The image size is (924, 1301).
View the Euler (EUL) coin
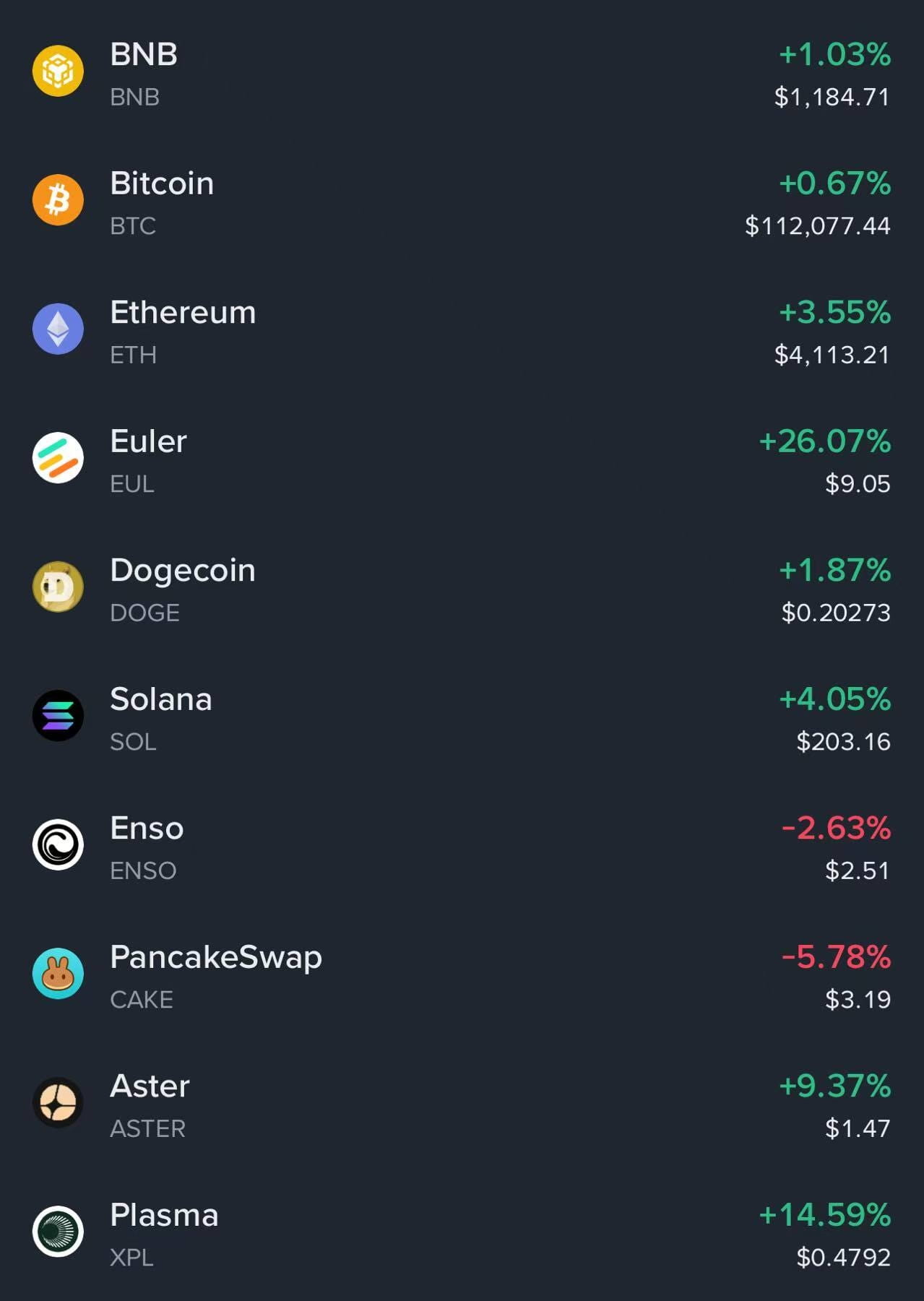click(x=462, y=459)
